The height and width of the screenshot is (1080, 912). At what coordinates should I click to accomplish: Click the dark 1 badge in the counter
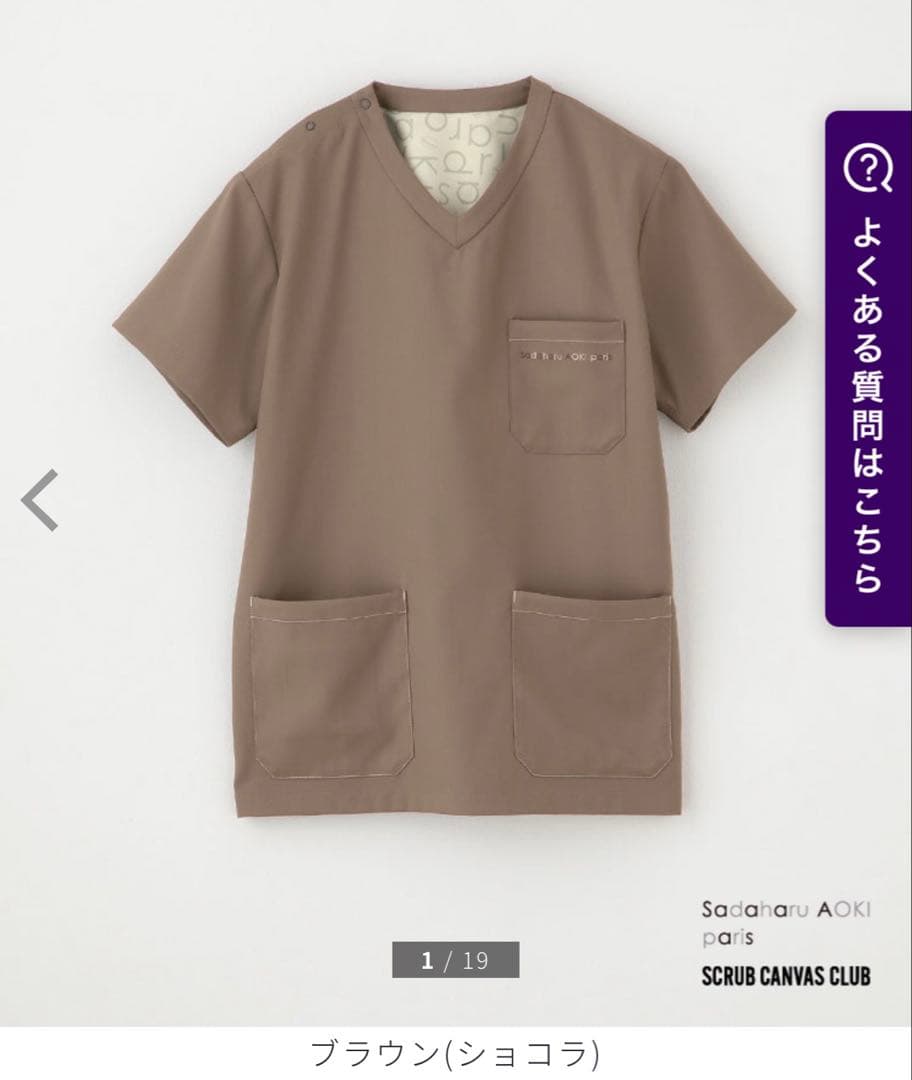point(428,958)
